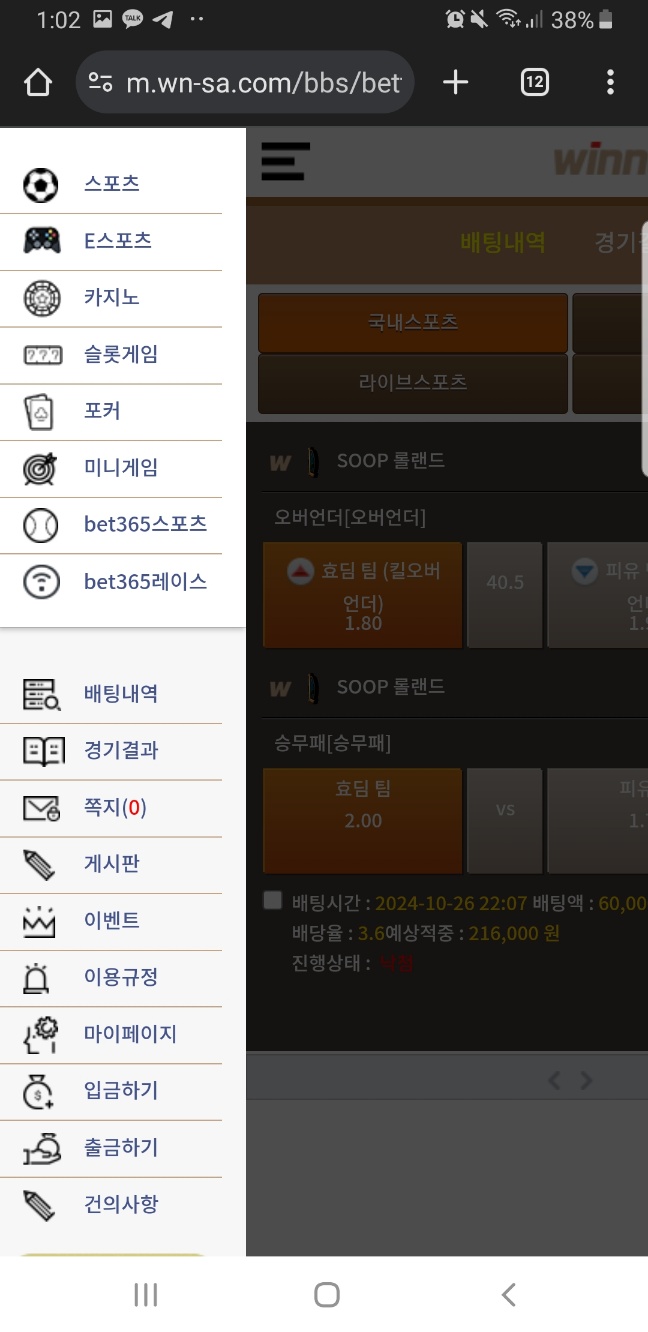The height and width of the screenshot is (1332, 648).
Task: Open the 이벤트 page
Action: tap(111, 921)
